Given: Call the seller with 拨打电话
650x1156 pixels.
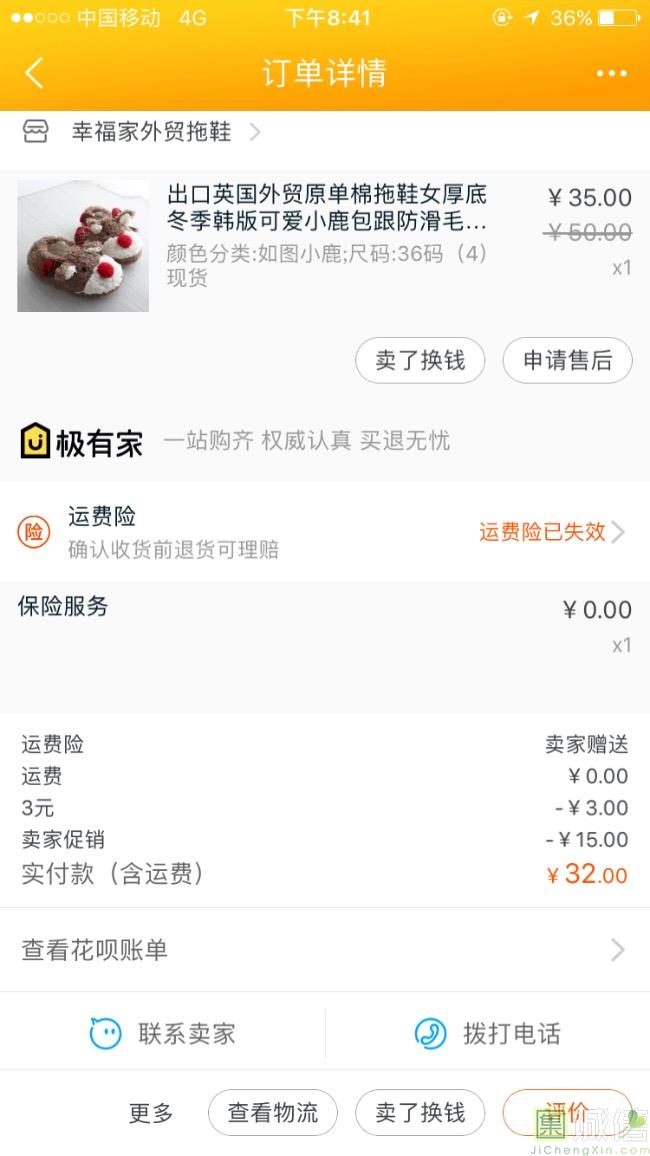Looking at the screenshot, I should [488, 1033].
